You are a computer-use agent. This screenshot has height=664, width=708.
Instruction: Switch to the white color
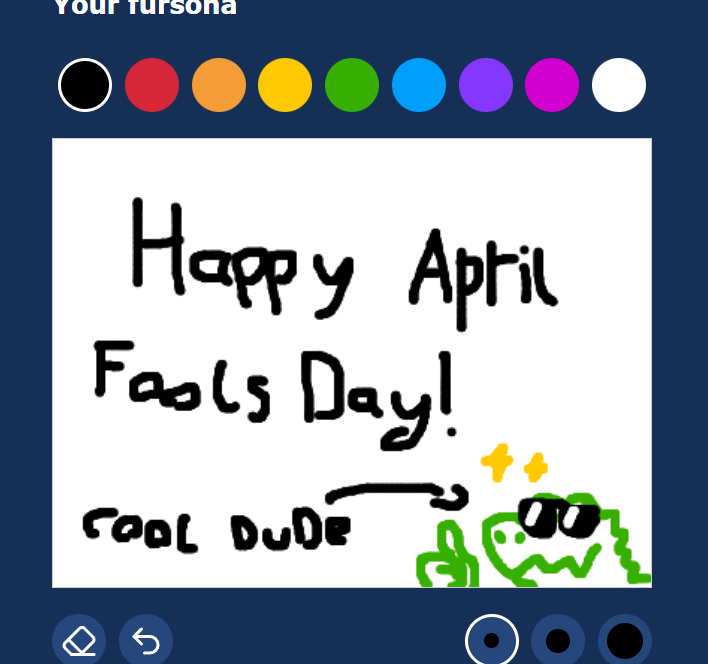619,85
